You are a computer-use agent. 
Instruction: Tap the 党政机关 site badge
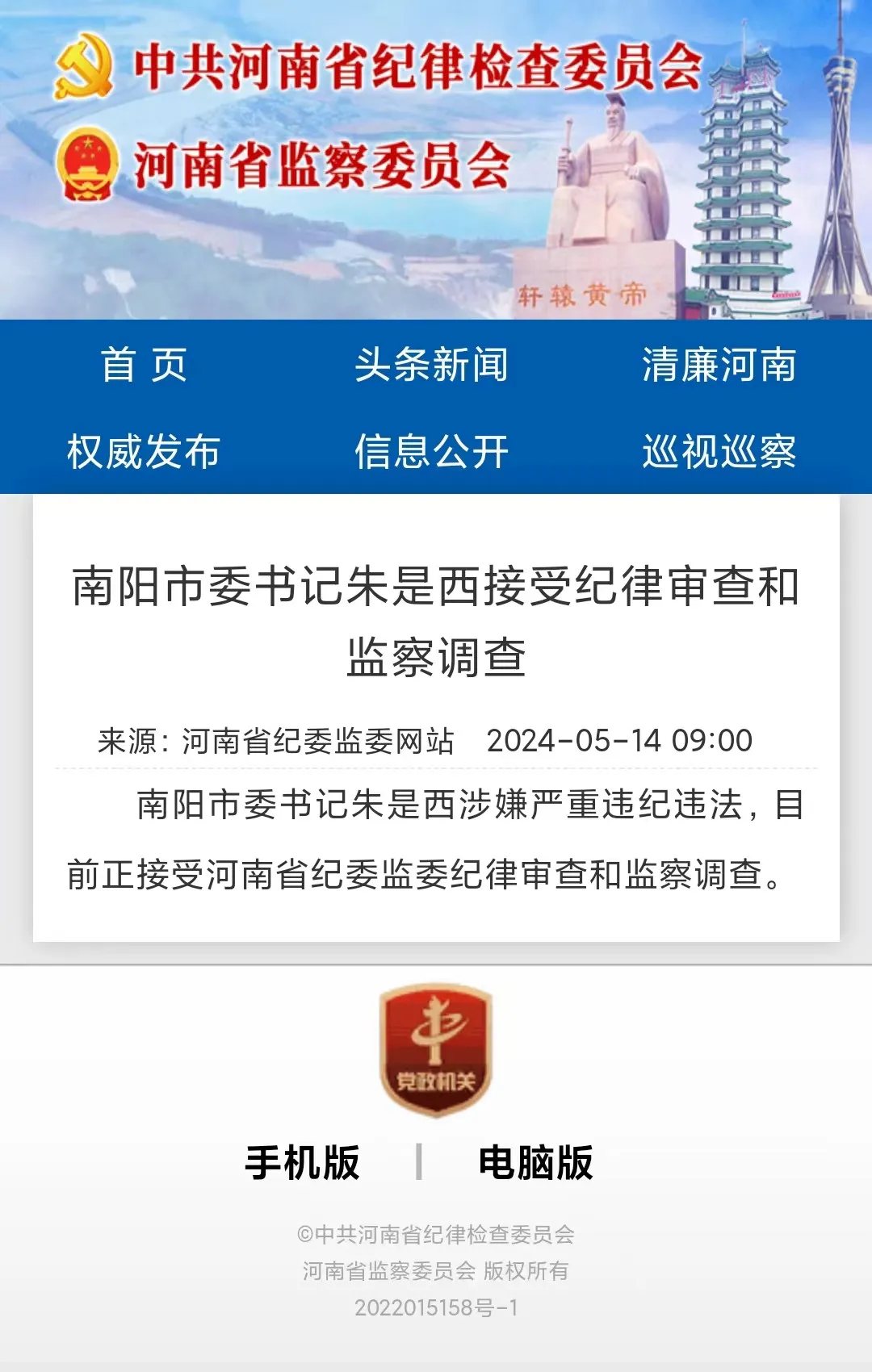pos(436,1049)
